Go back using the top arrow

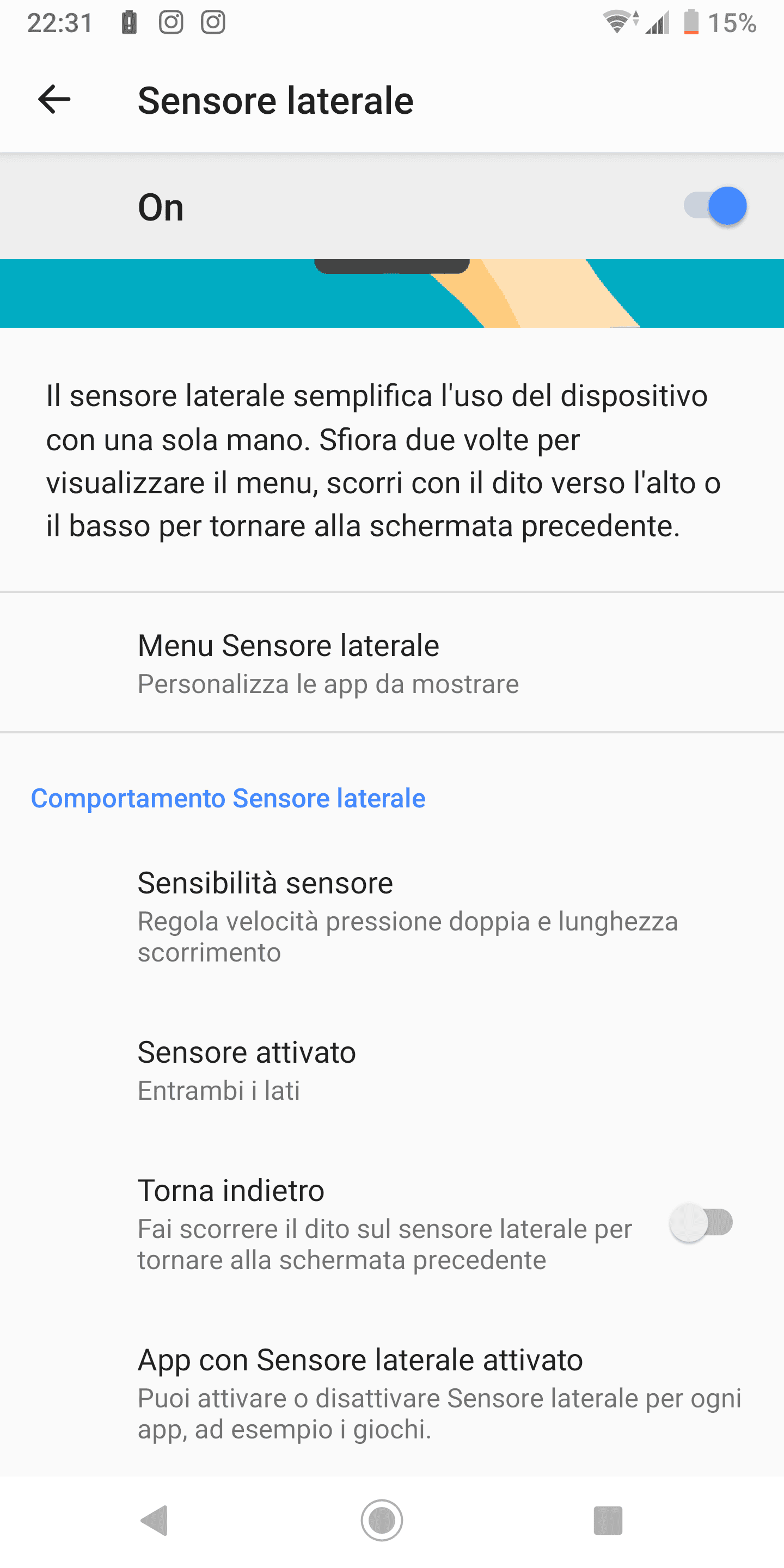pos(54,100)
